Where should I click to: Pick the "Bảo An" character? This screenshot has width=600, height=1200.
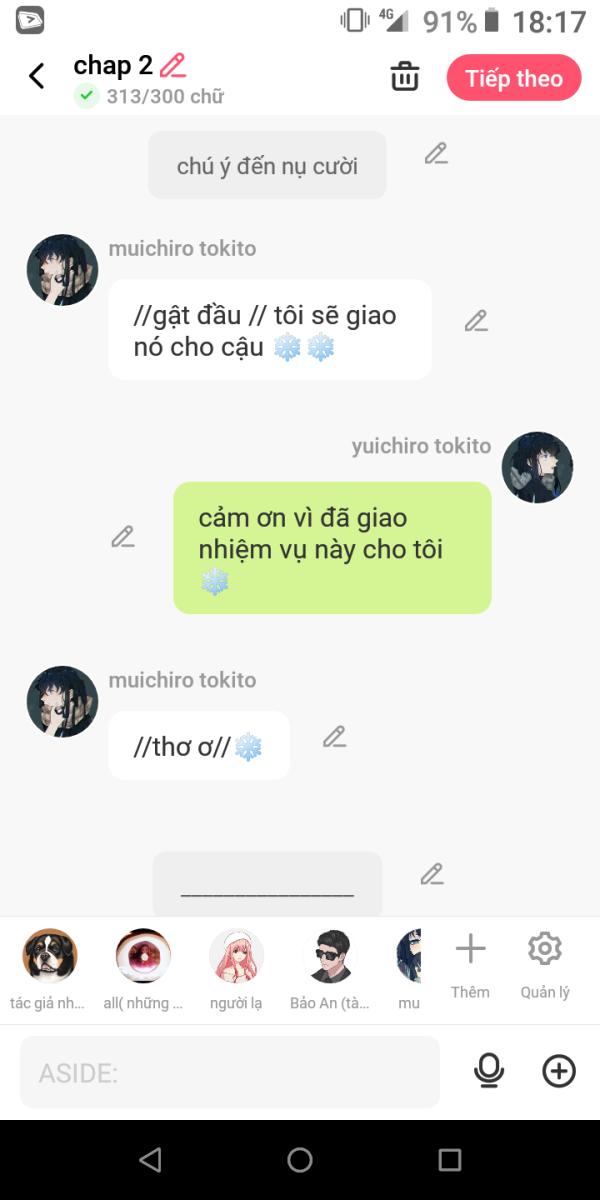tap(330, 957)
